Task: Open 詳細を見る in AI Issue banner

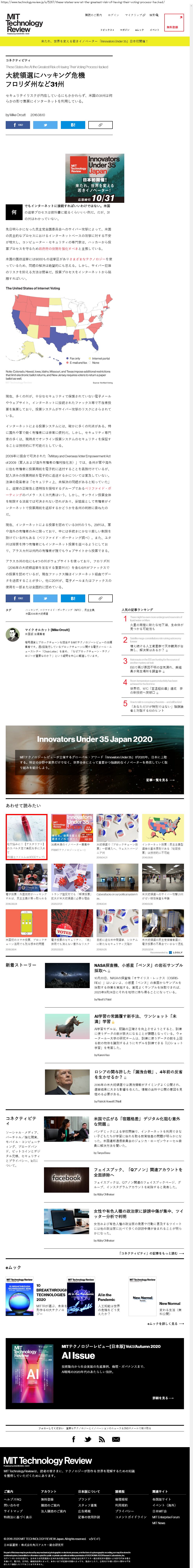Action: [163, 1398]
